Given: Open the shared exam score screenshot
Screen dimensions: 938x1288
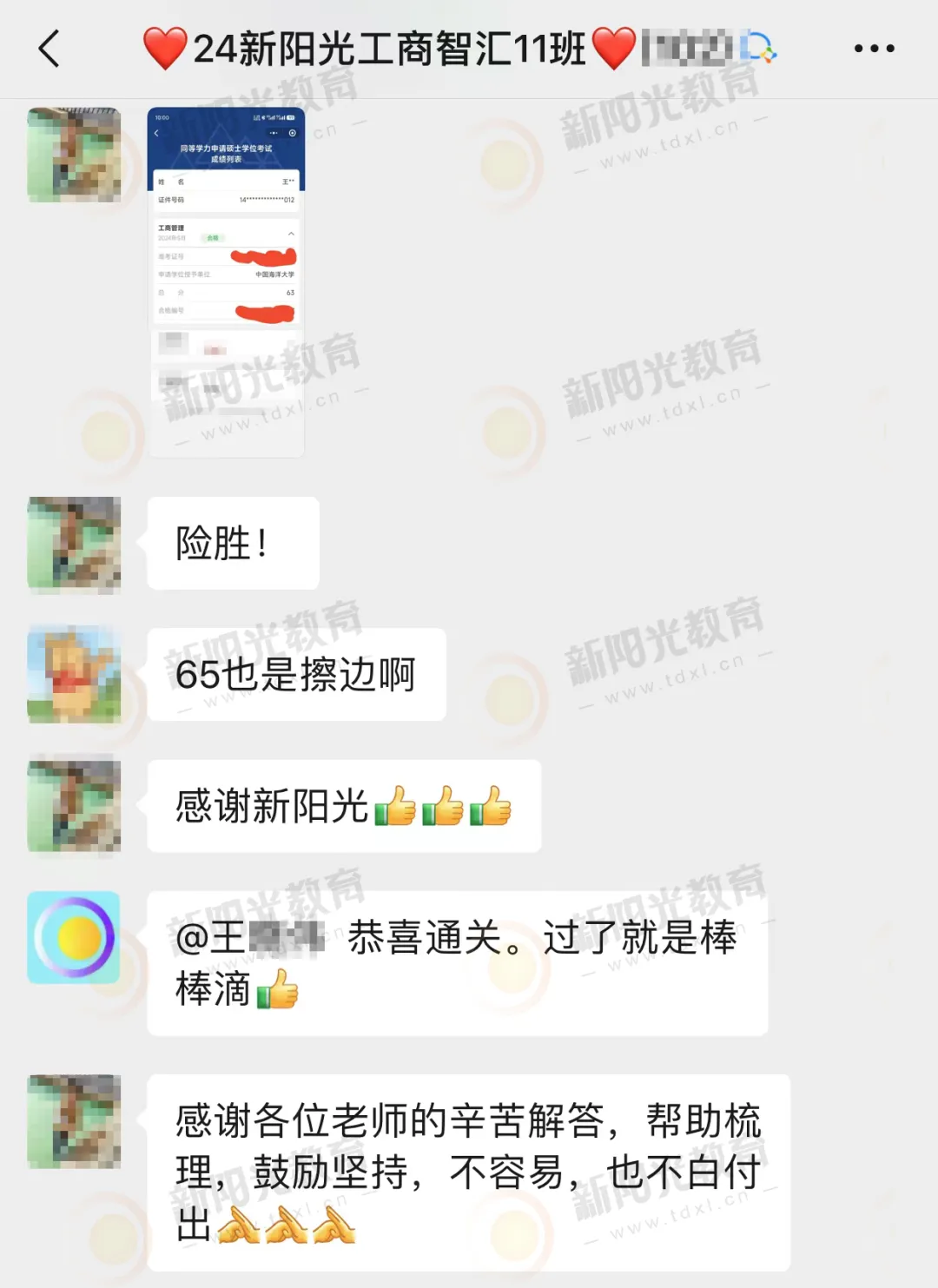Looking at the screenshot, I should [226, 282].
